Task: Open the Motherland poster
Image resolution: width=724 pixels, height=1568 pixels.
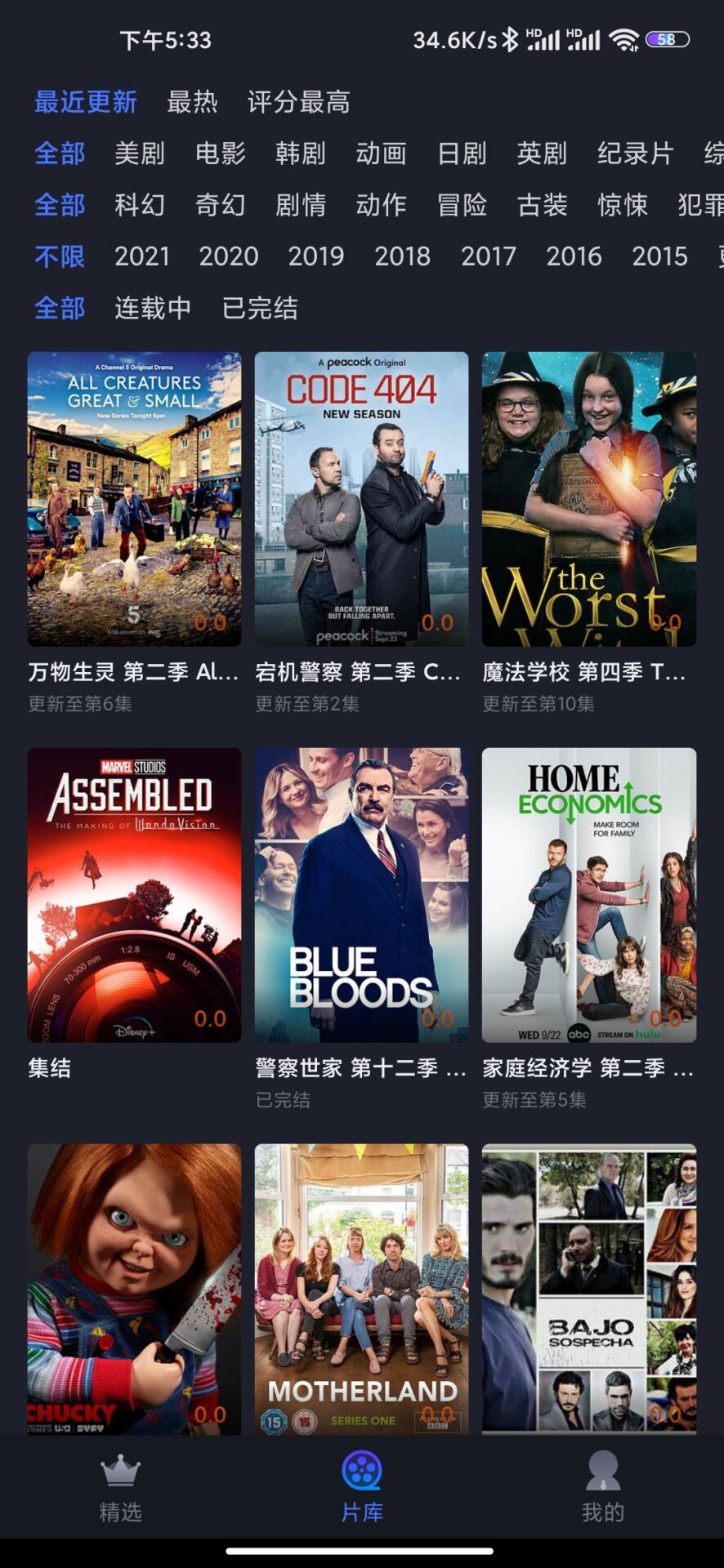Action: point(361,1289)
